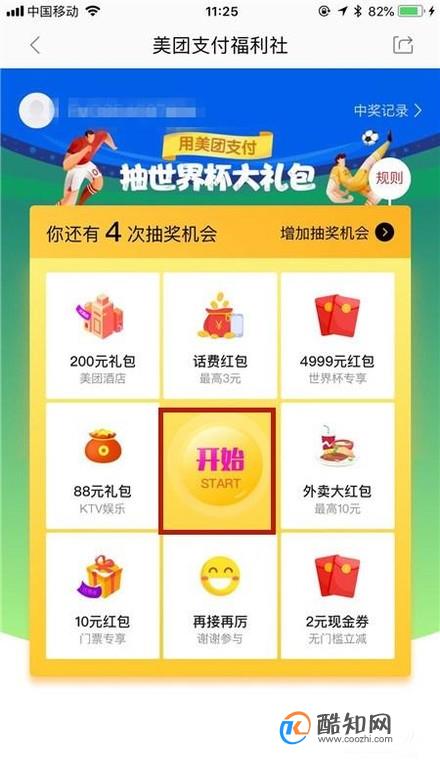Open 中奖记录 prize history
Image resolution: width=440 pixels, height=782 pixels.
tap(388, 110)
